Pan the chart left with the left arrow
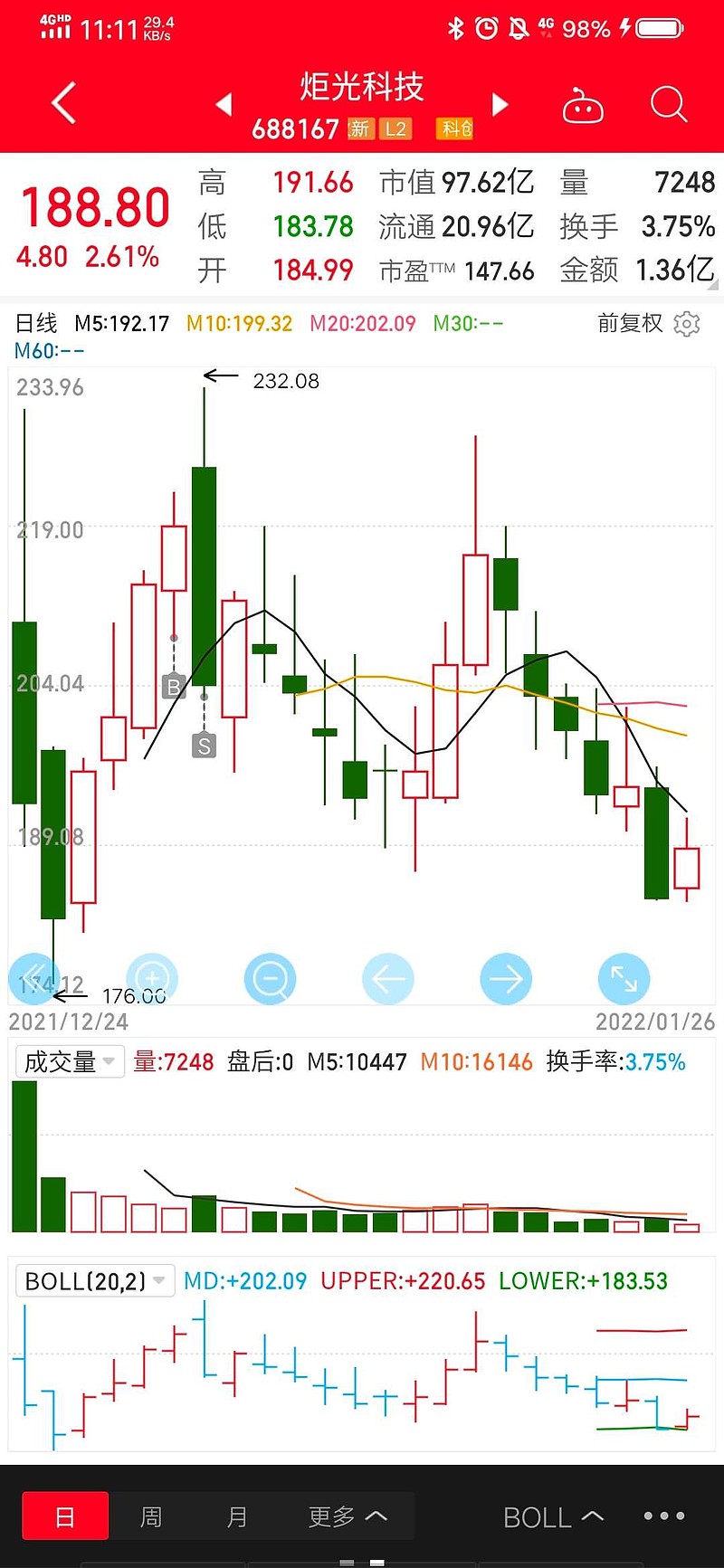Screen dimensions: 724x1568 (x=388, y=978)
